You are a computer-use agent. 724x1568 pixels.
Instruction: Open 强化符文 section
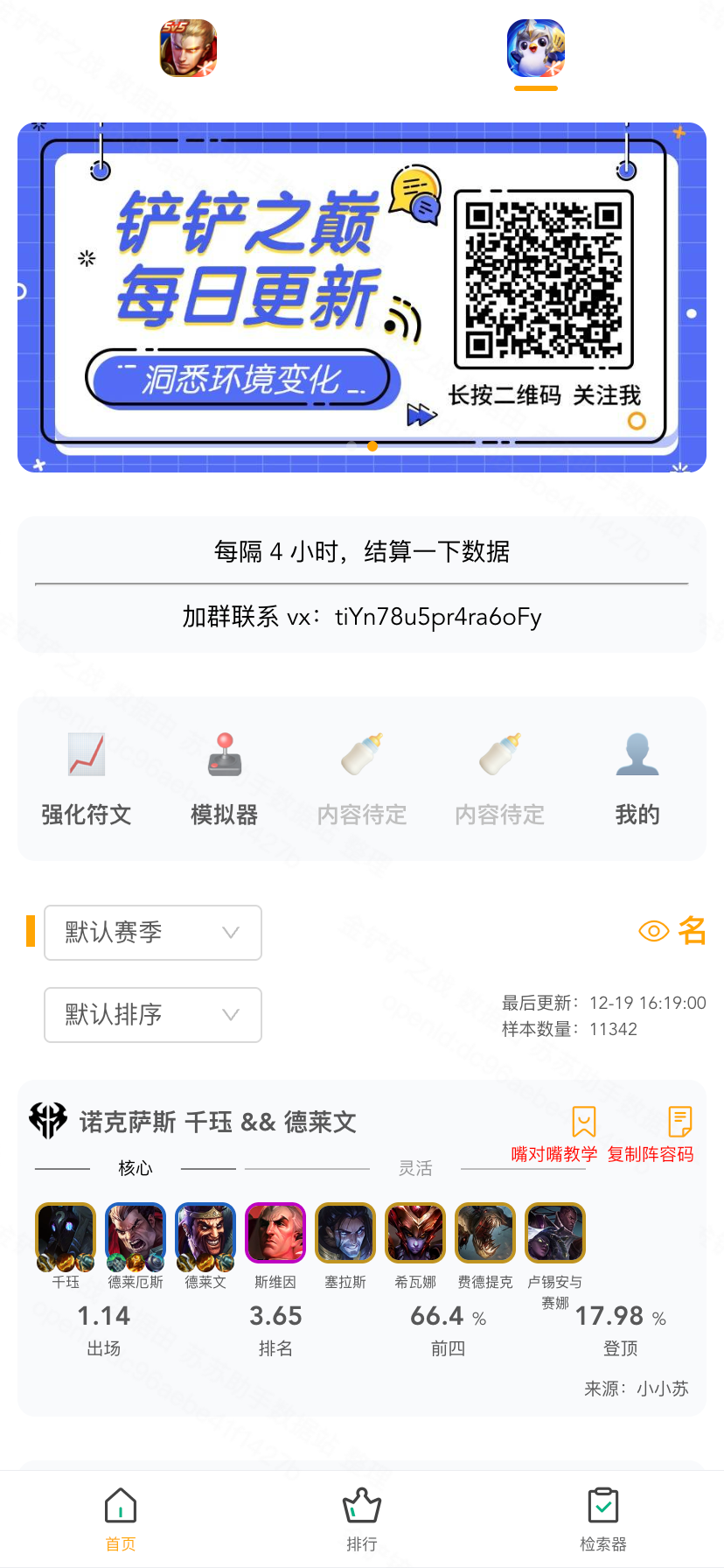[x=87, y=778]
